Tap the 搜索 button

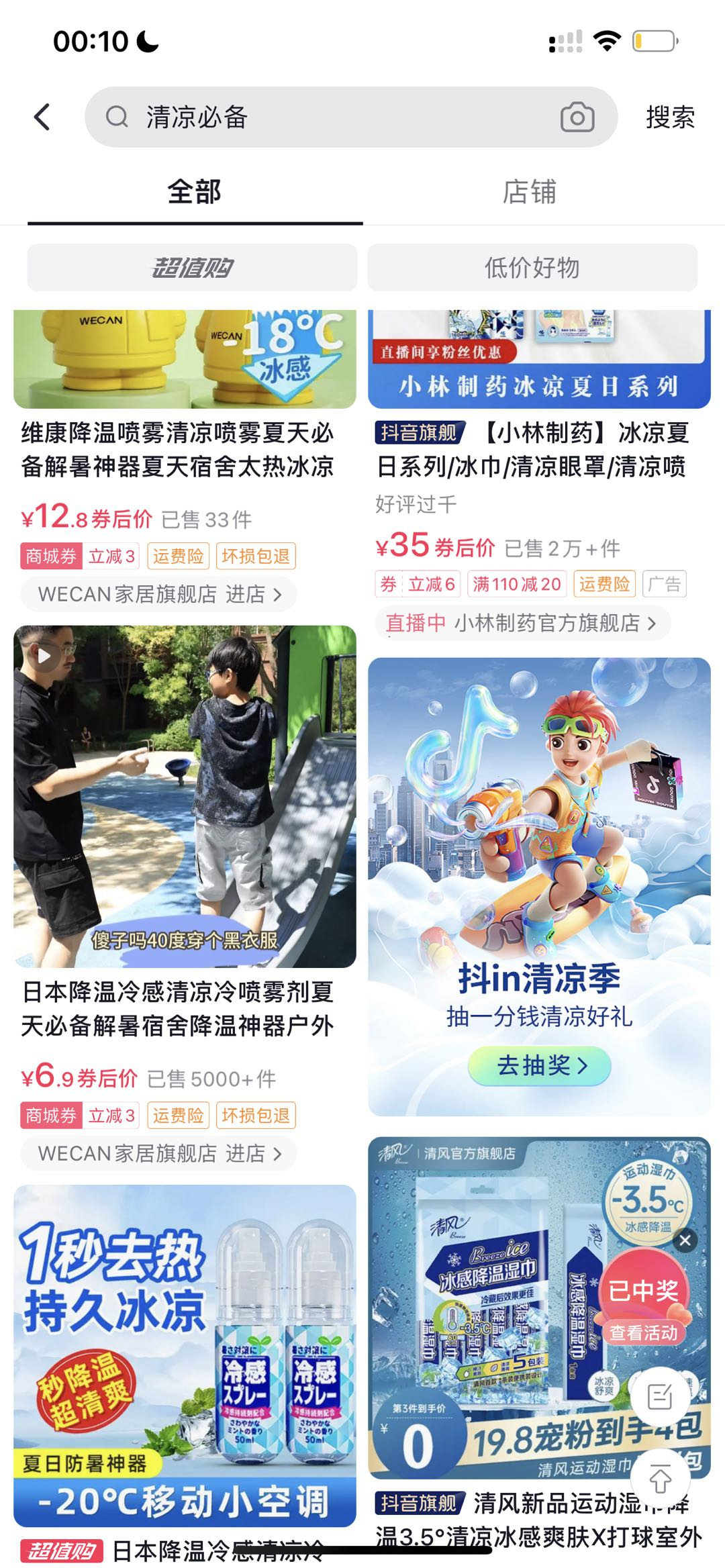(x=669, y=117)
